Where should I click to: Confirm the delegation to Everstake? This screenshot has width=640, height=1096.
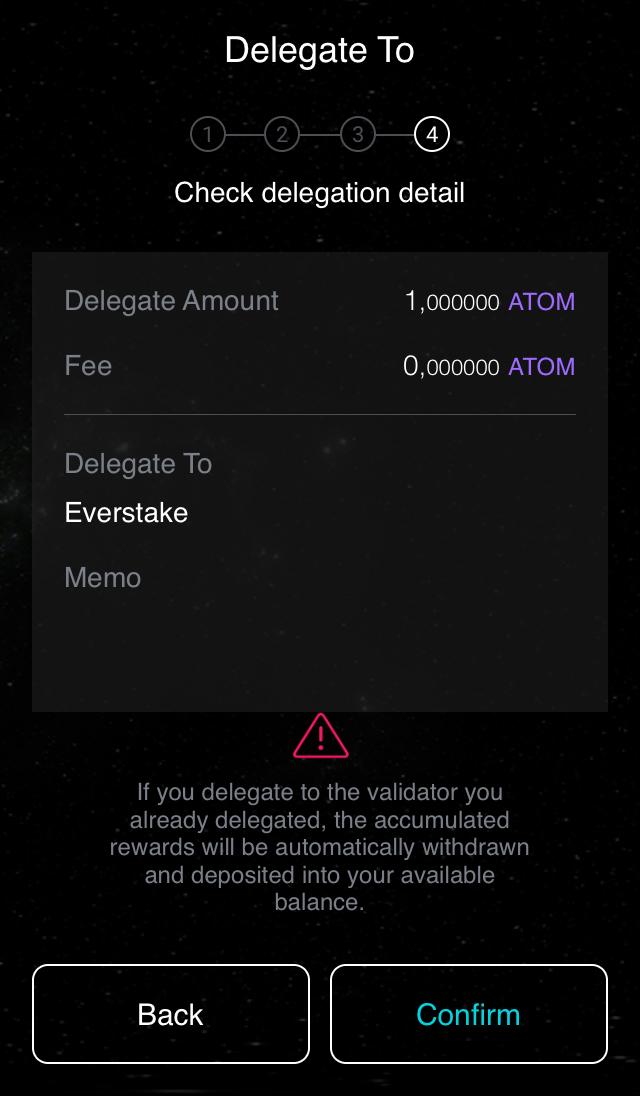[468, 1014]
